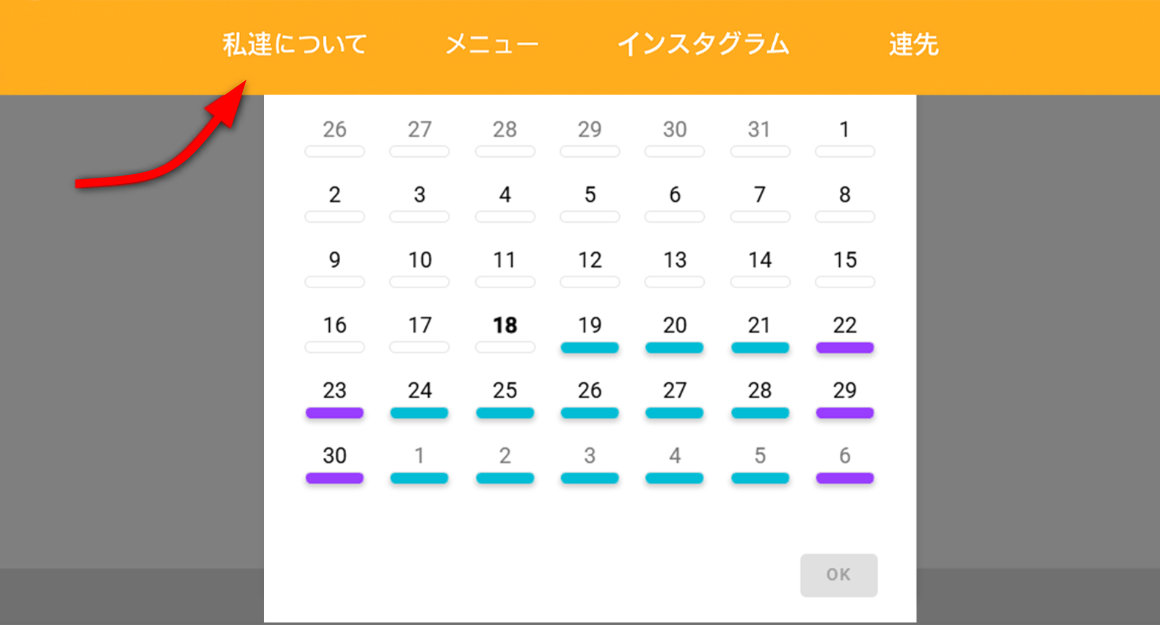Tap day 15 in the calendar

[845, 261]
